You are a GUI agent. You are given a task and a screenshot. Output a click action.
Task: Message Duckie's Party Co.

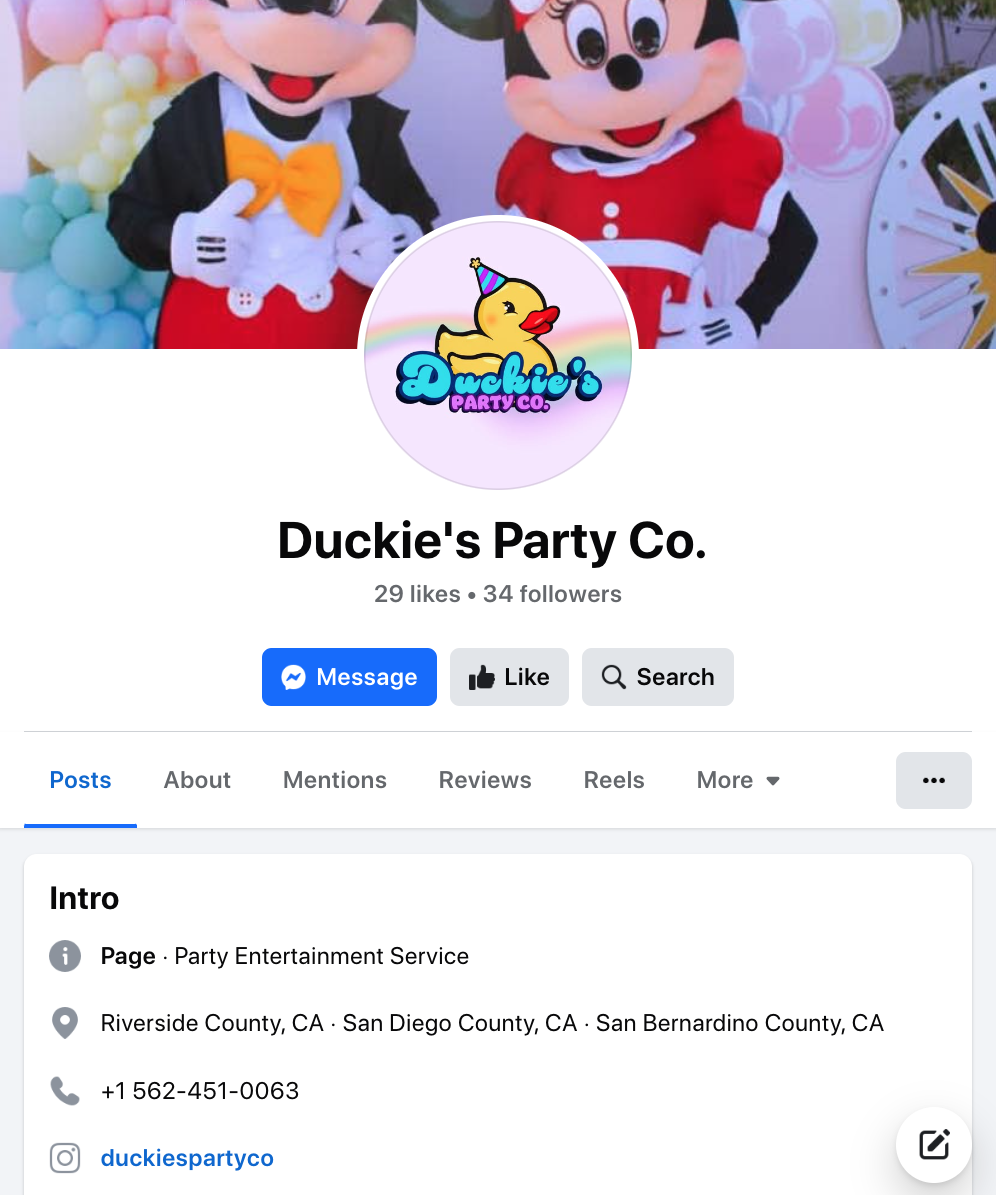349,677
